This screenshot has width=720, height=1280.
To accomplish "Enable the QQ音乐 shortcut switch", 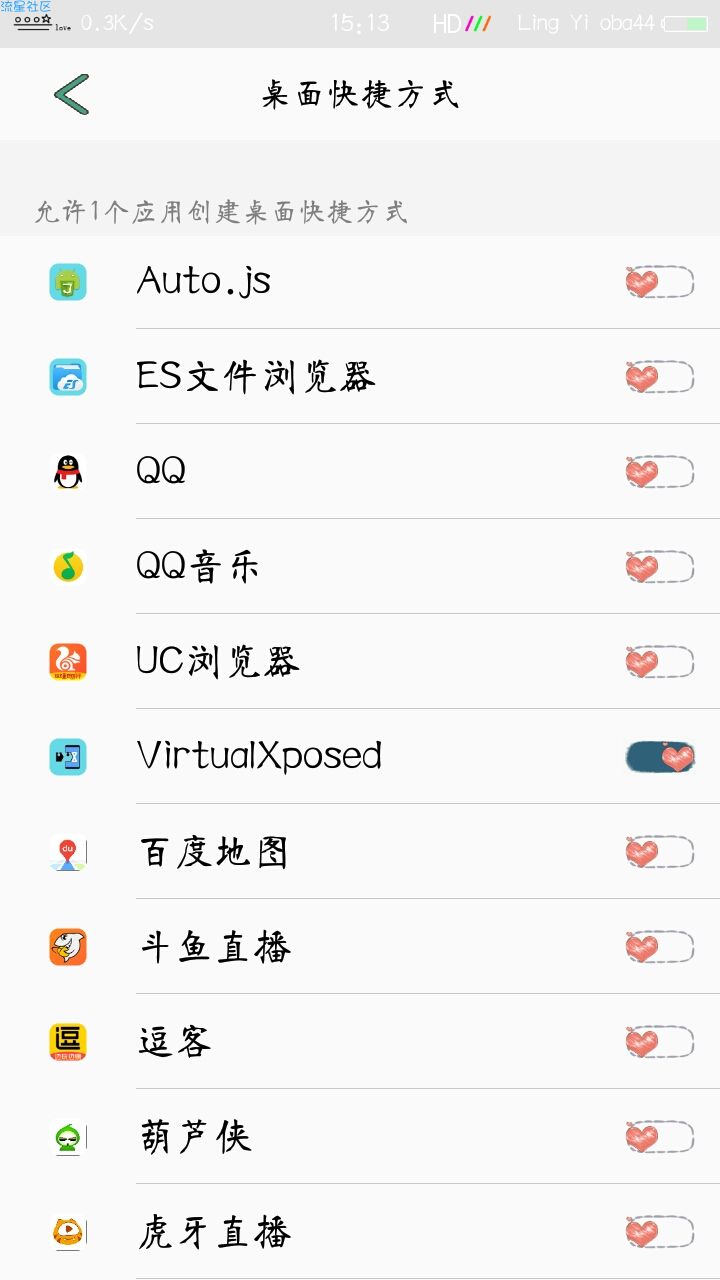I will click(x=660, y=567).
